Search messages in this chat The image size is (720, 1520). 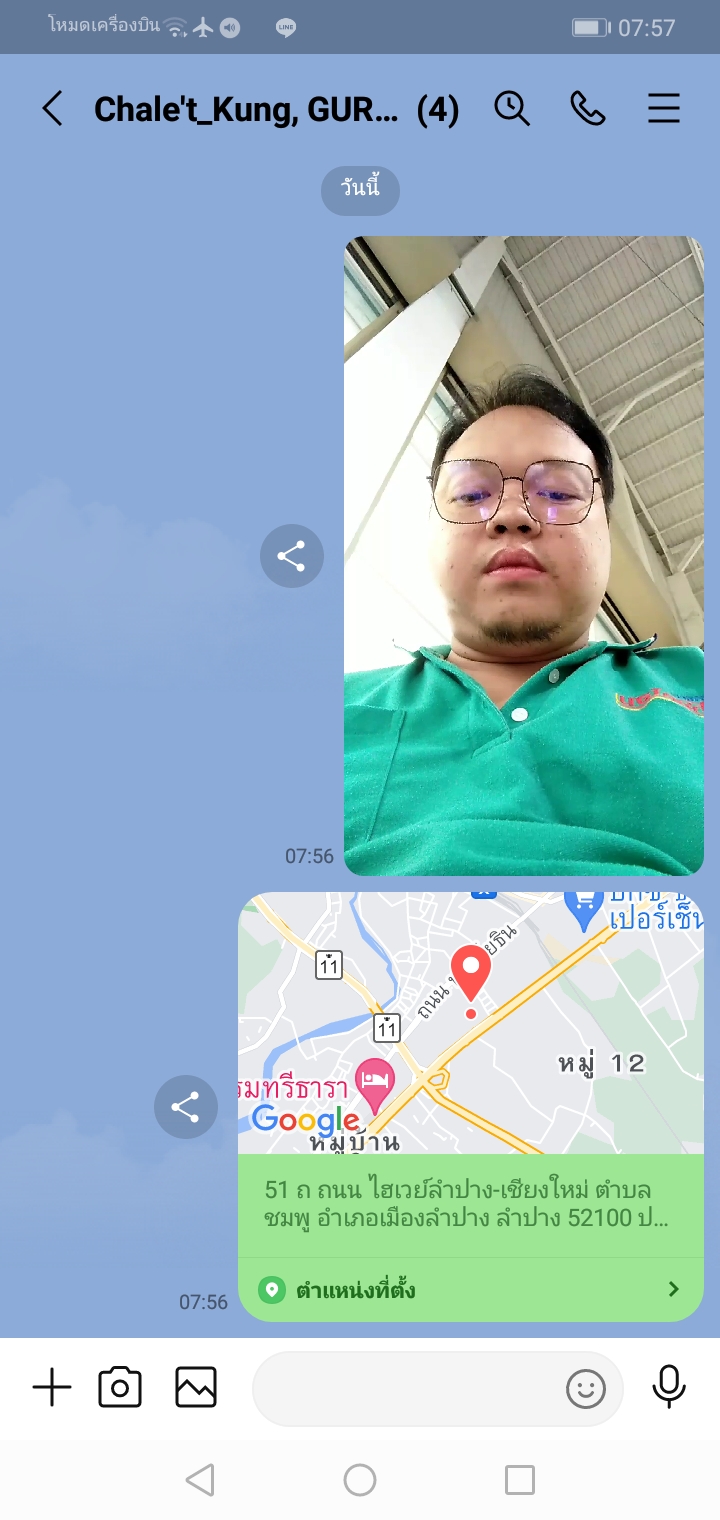pos(512,108)
